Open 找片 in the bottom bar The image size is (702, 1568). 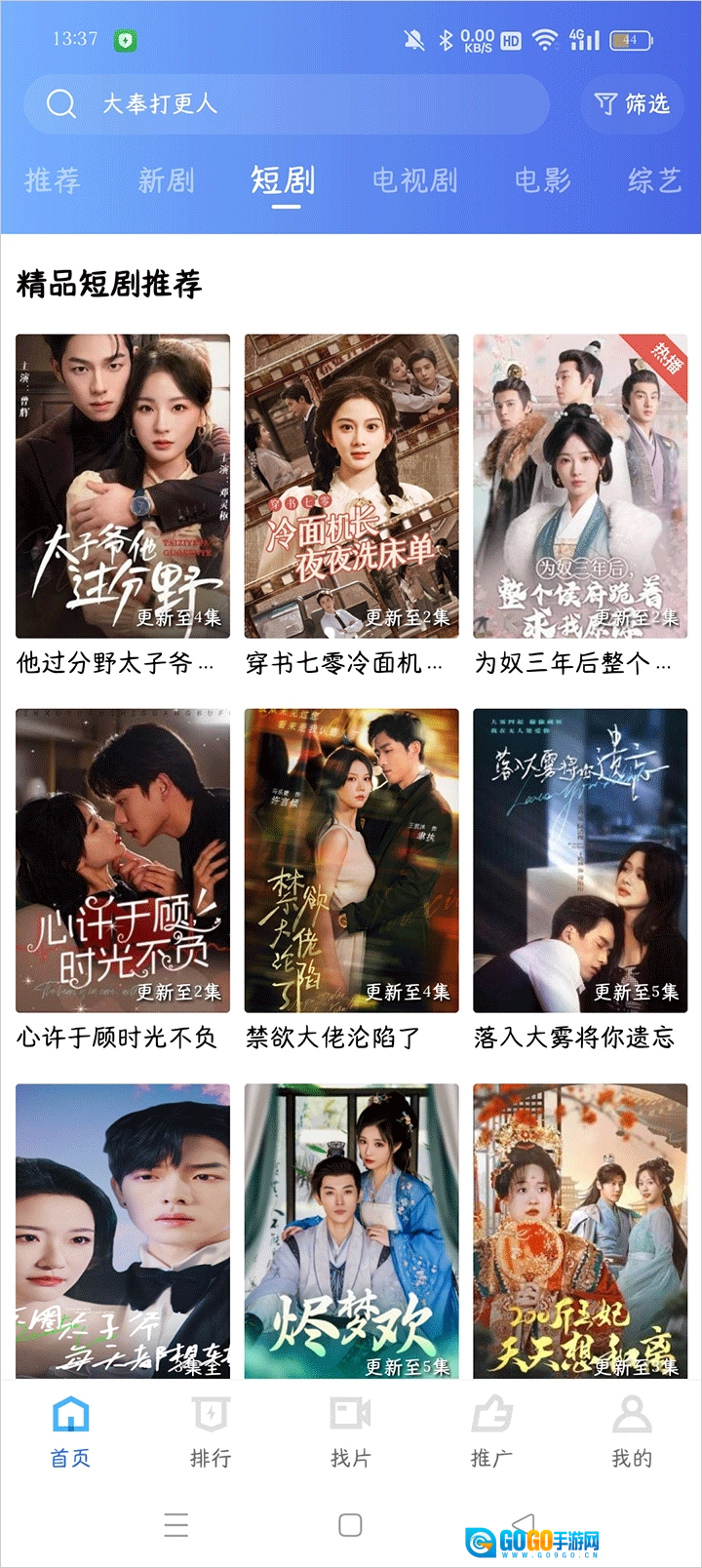click(351, 1431)
